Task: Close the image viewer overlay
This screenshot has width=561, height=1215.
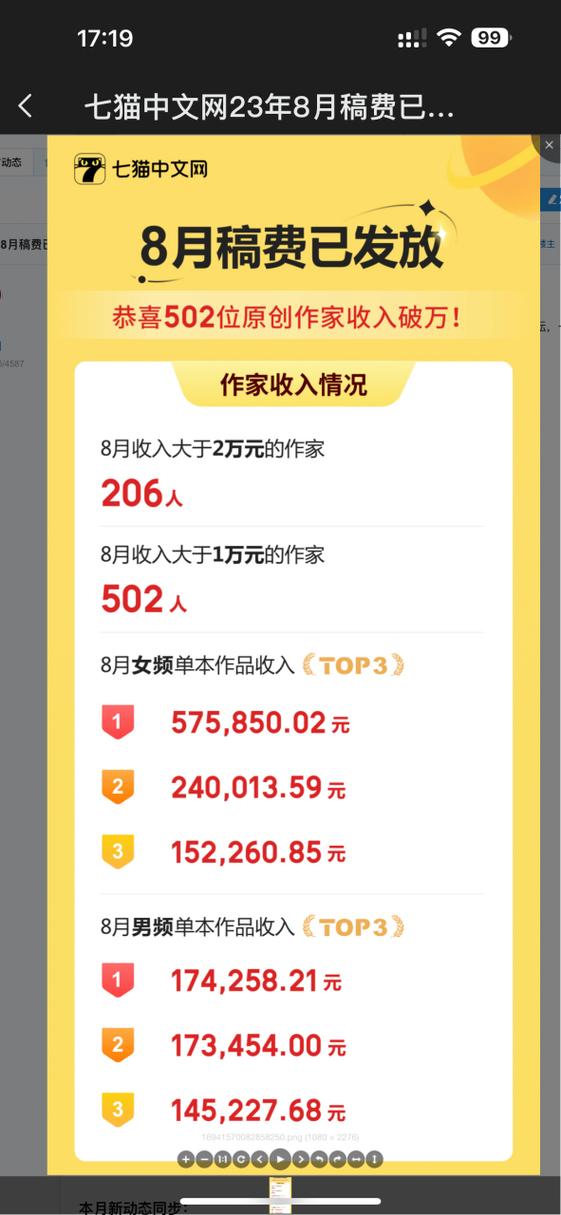Action: point(548,146)
